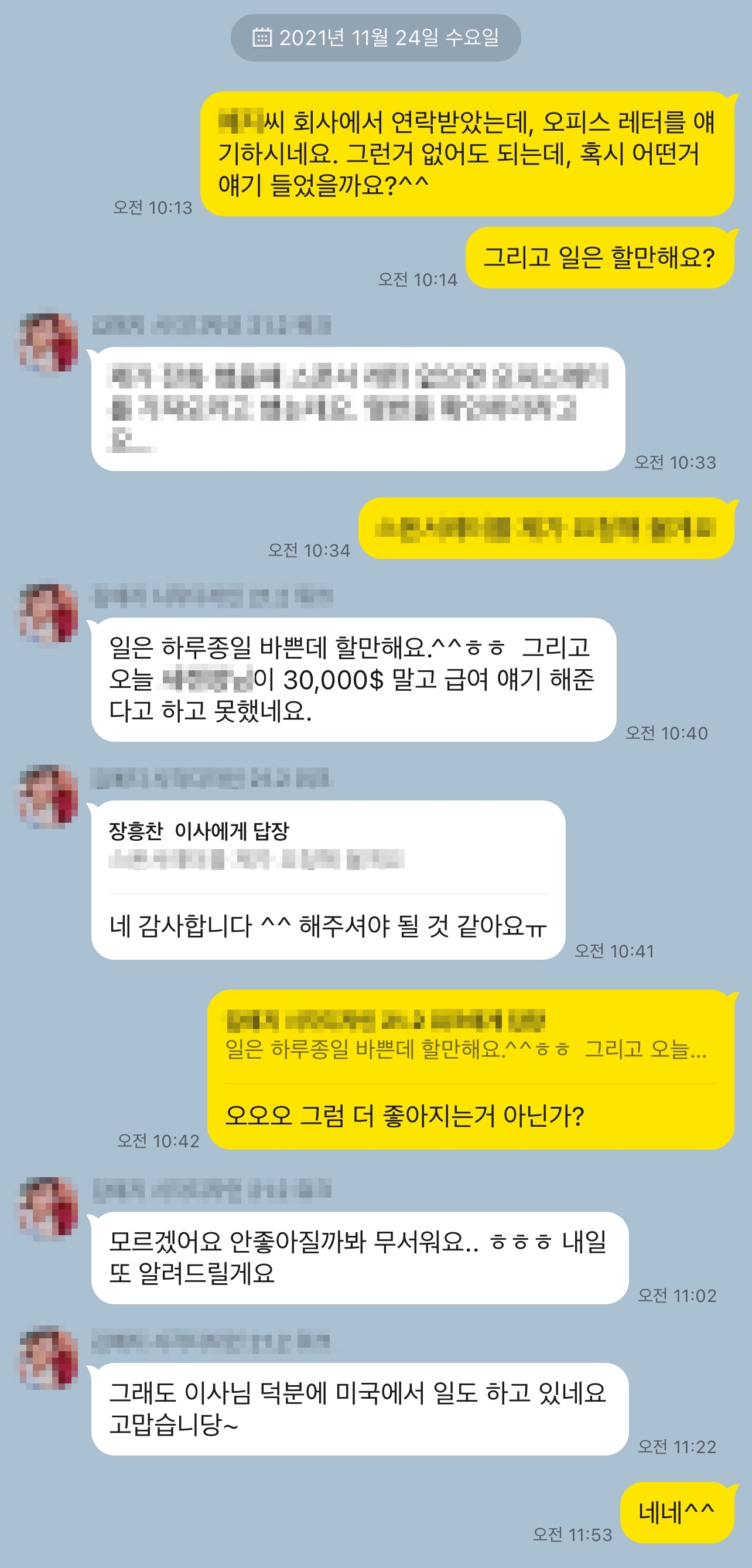Open profile photo beside 모르겠어요 안좋아질까봐 message

(49, 1207)
